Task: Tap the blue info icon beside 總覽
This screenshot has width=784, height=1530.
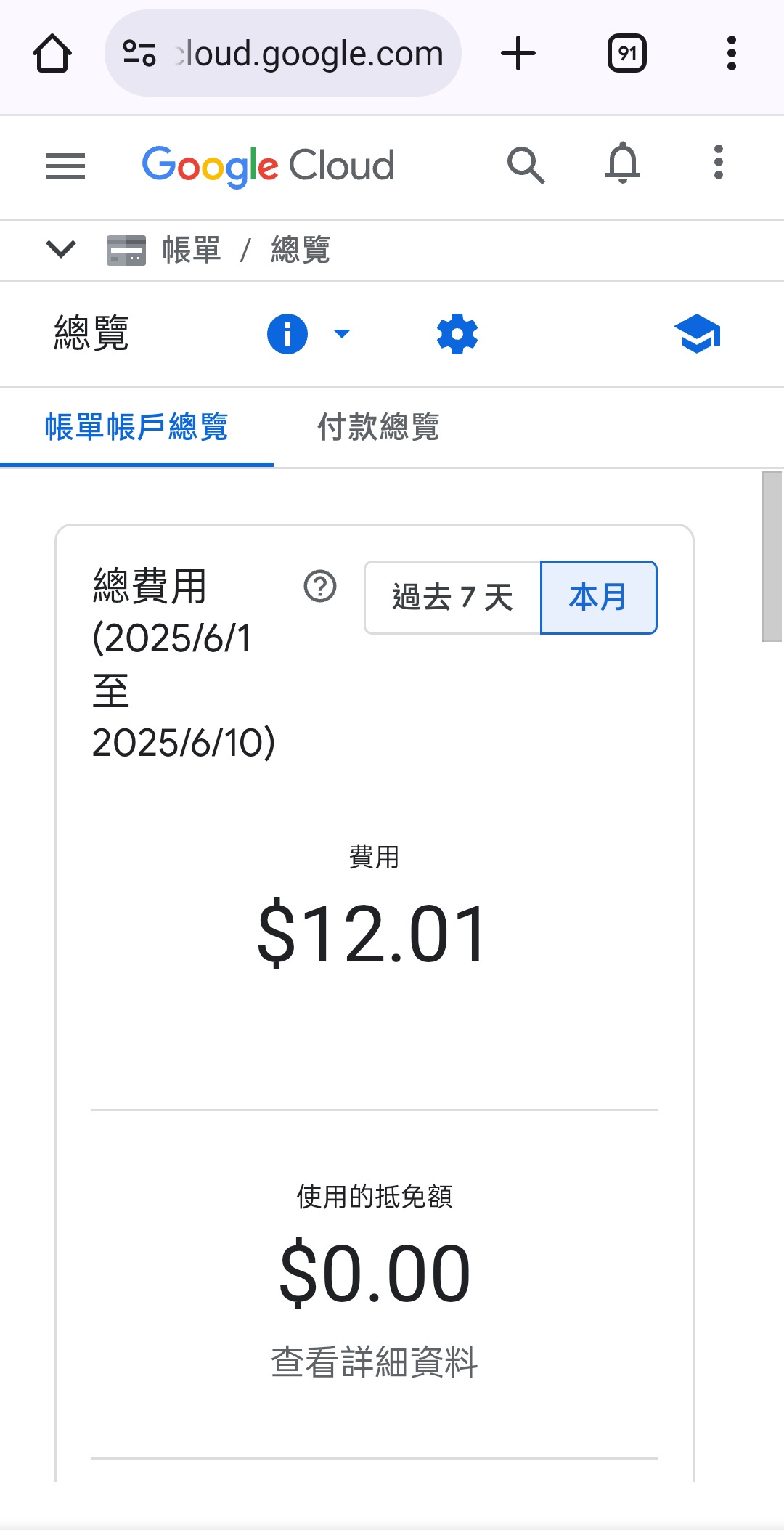Action: pyautogui.click(x=287, y=334)
